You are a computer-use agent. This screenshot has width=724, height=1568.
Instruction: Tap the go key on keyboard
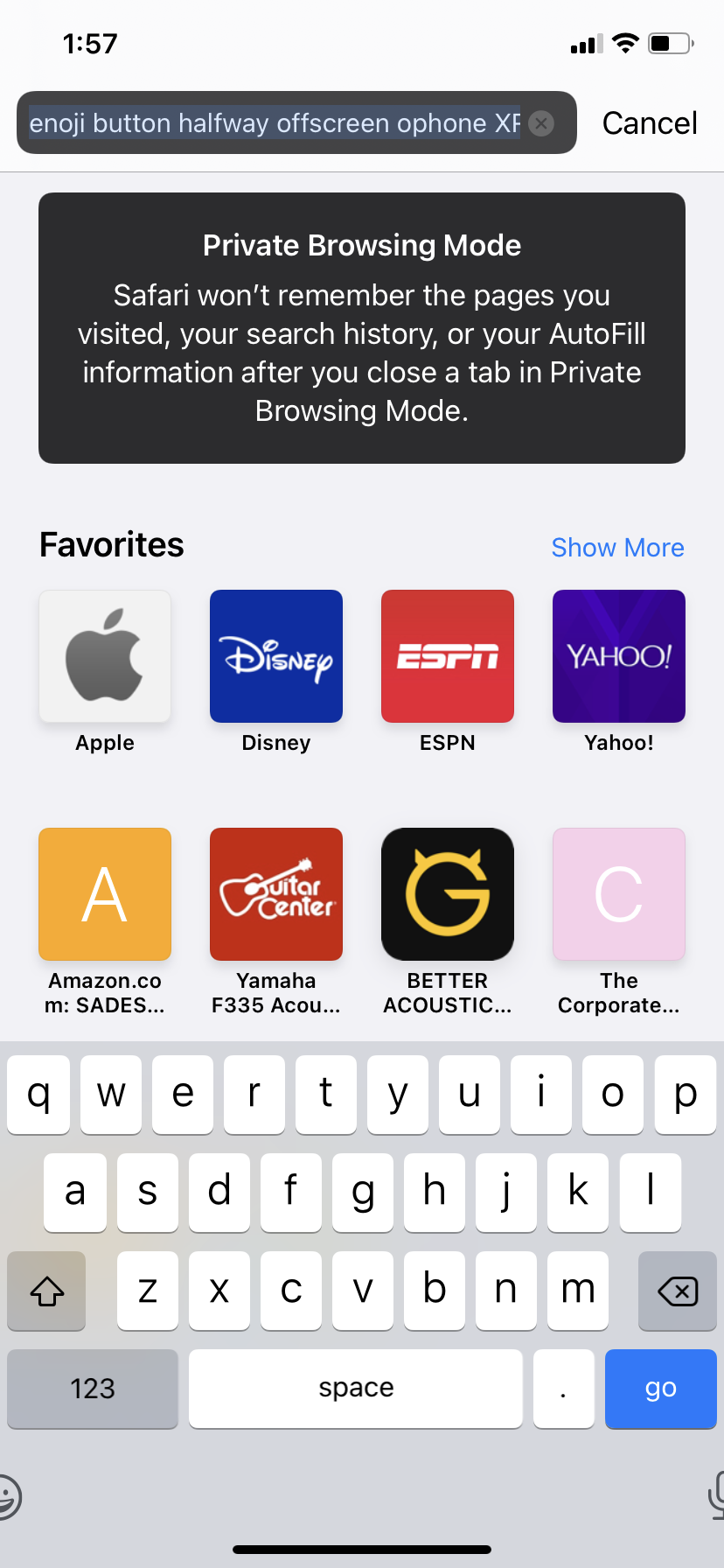[660, 1389]
